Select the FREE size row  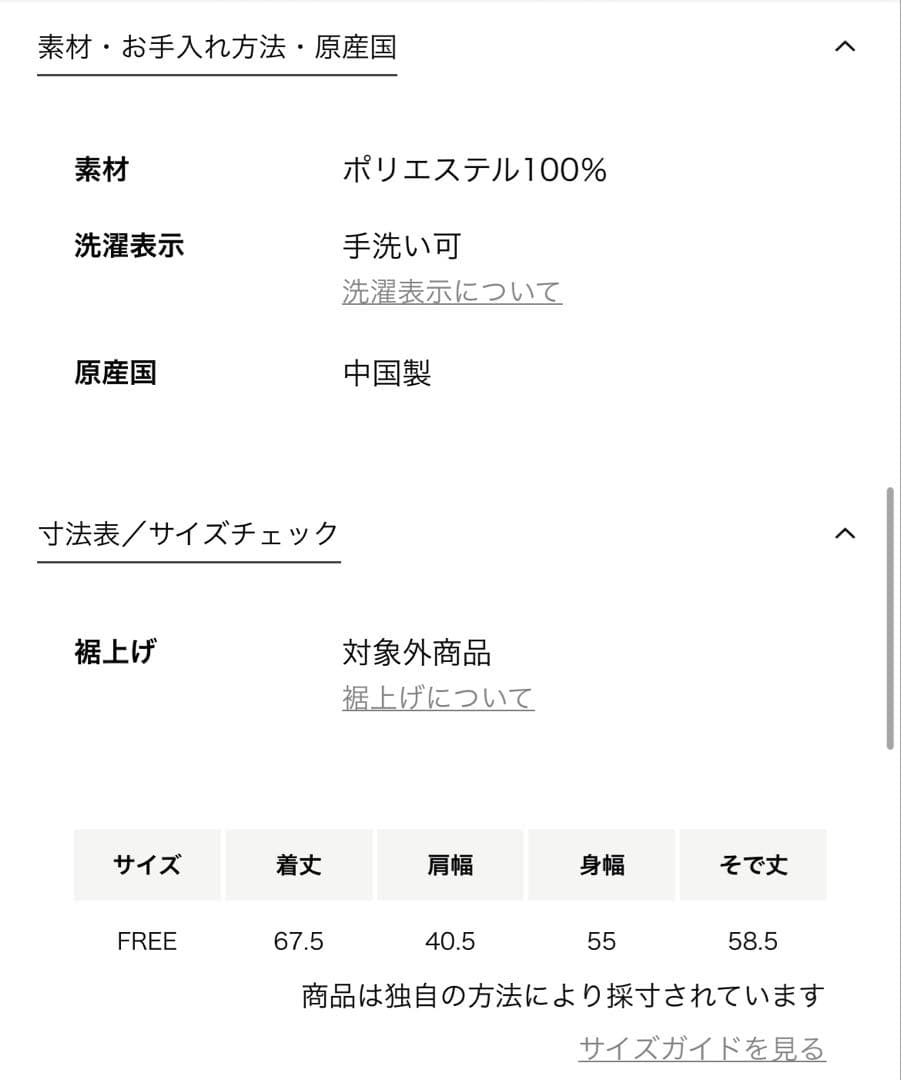[x=146, y=940]
